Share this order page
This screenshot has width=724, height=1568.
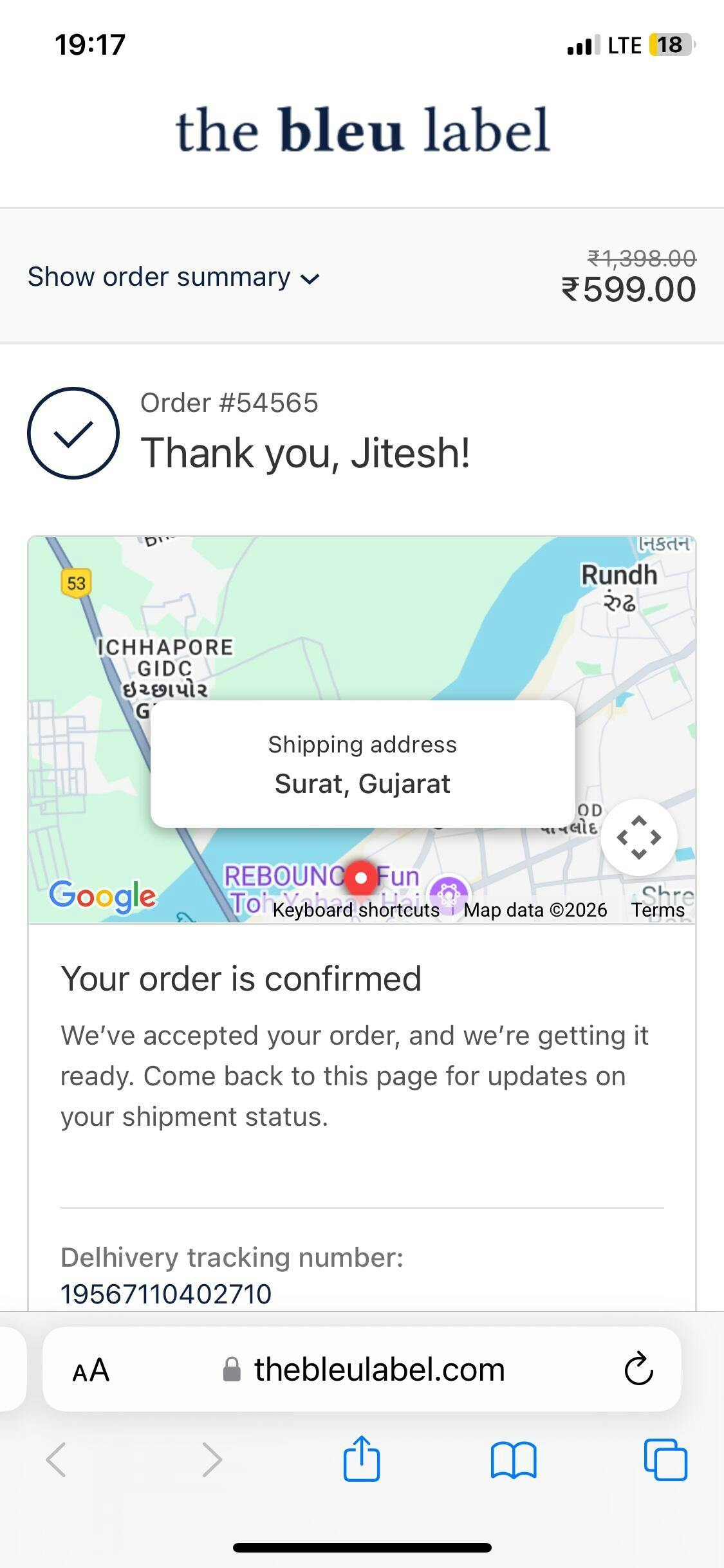(x=362, y=1459)
